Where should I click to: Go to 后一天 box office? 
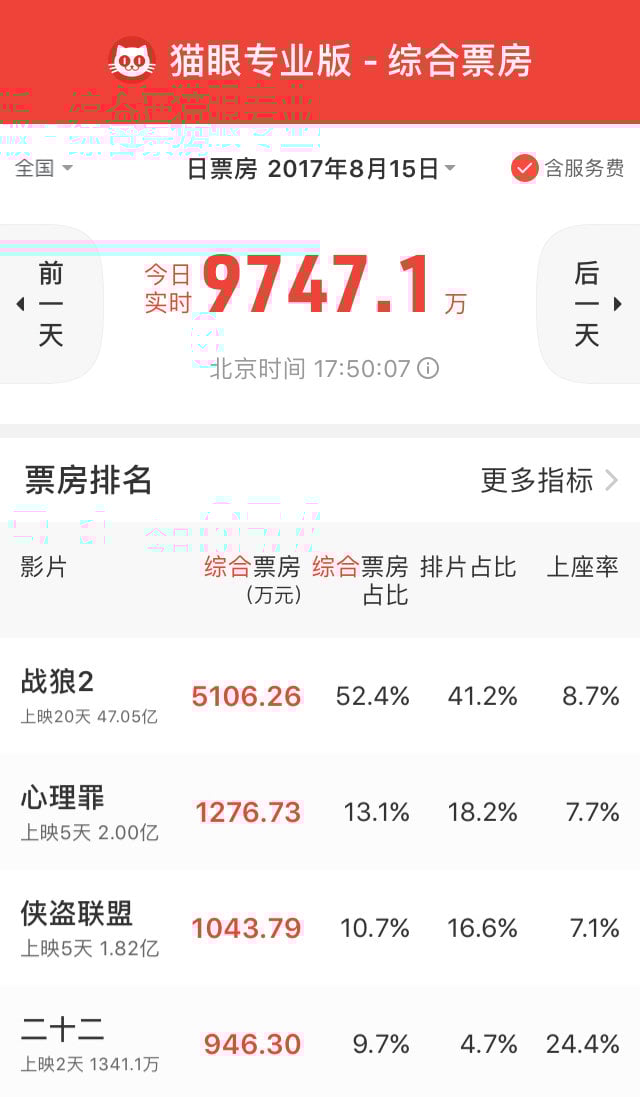click(588, 304)
